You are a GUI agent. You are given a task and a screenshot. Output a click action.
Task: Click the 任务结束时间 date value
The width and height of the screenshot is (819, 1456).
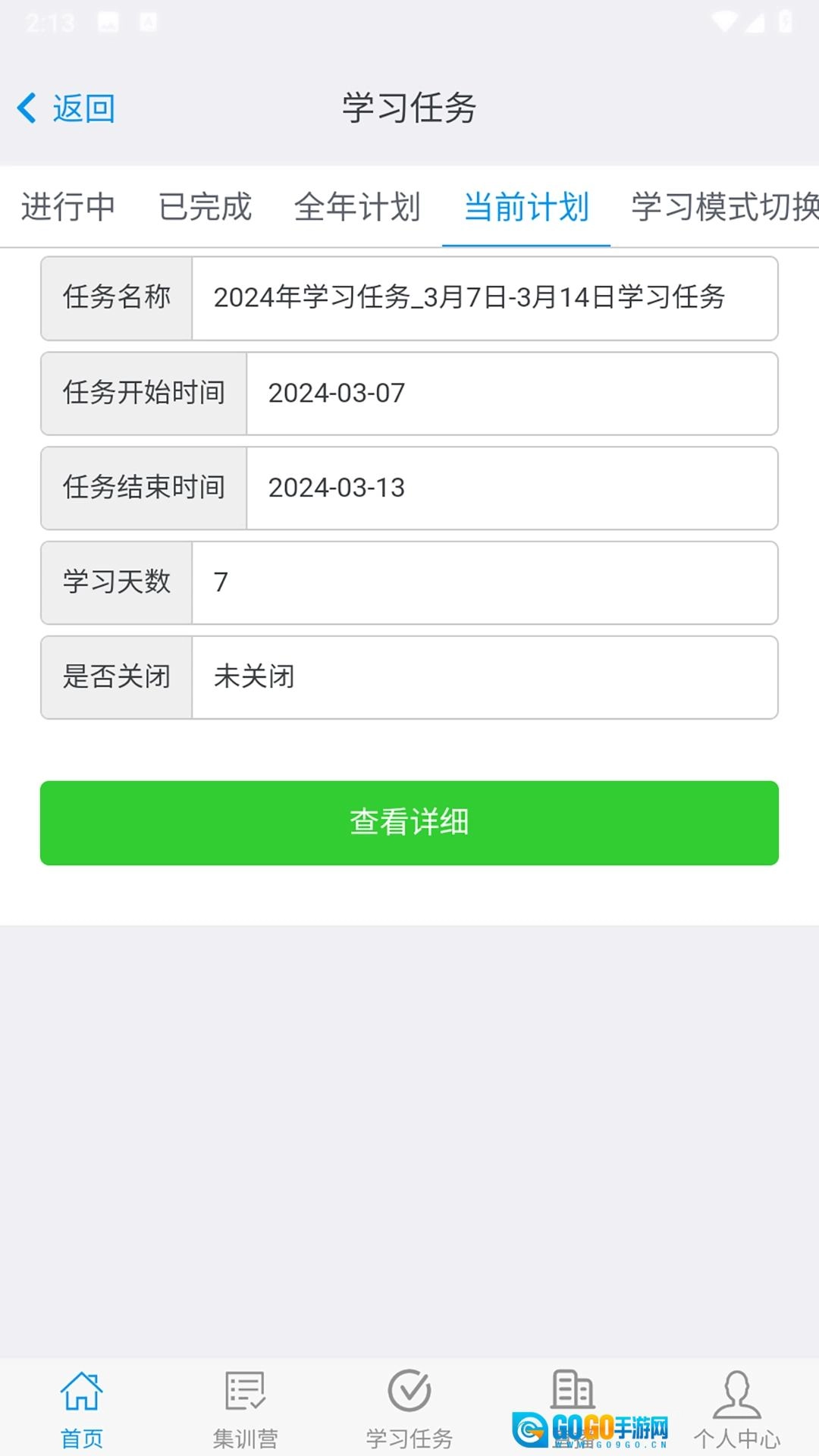(513, 488)
